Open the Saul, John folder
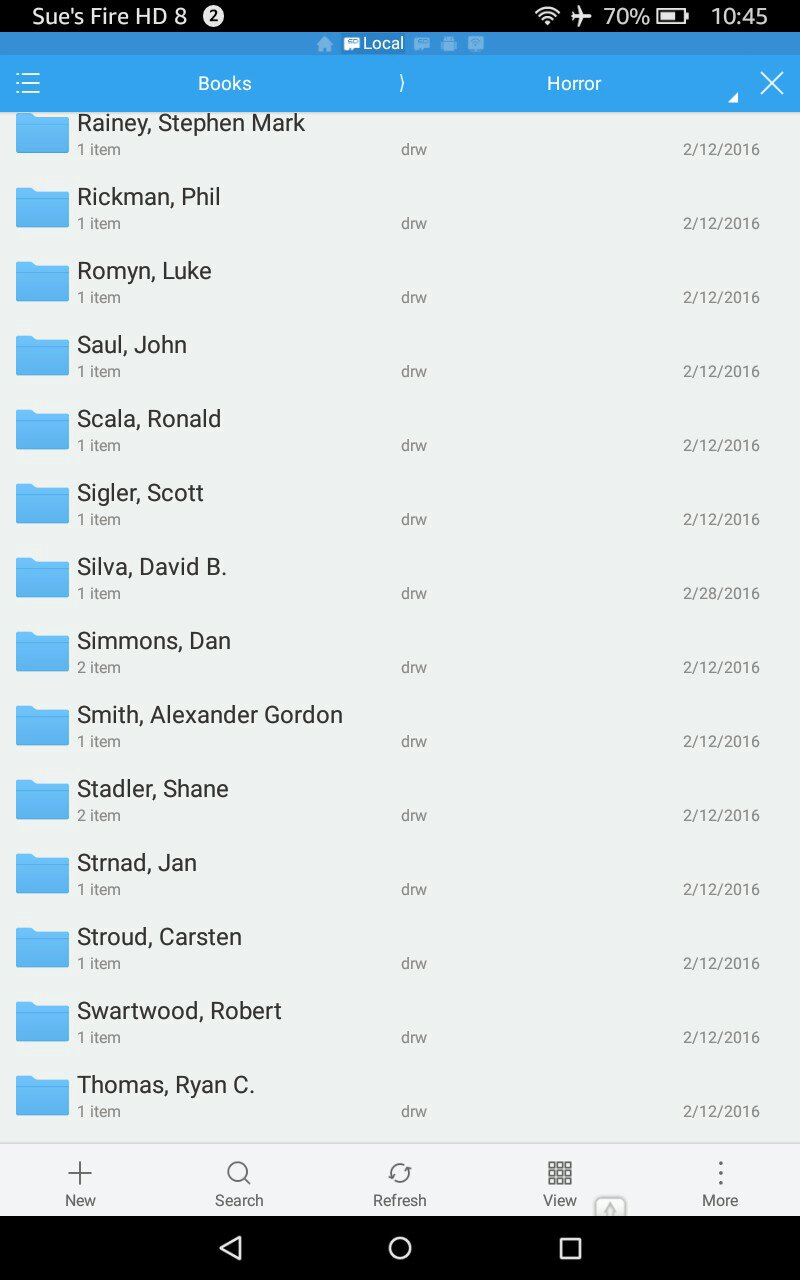 [x=132, y=355]
